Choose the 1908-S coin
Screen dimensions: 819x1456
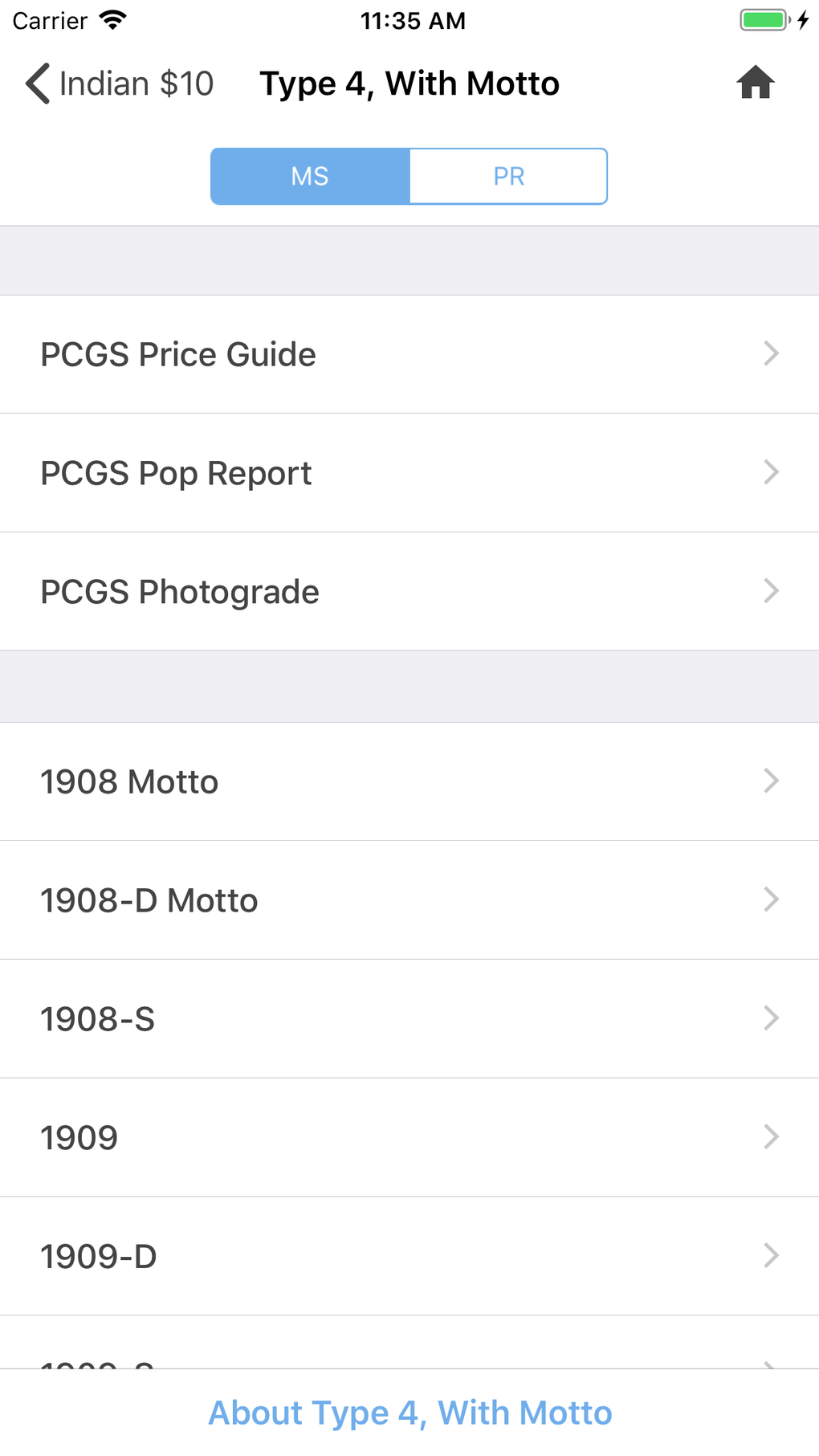[x=409, y=1019]
